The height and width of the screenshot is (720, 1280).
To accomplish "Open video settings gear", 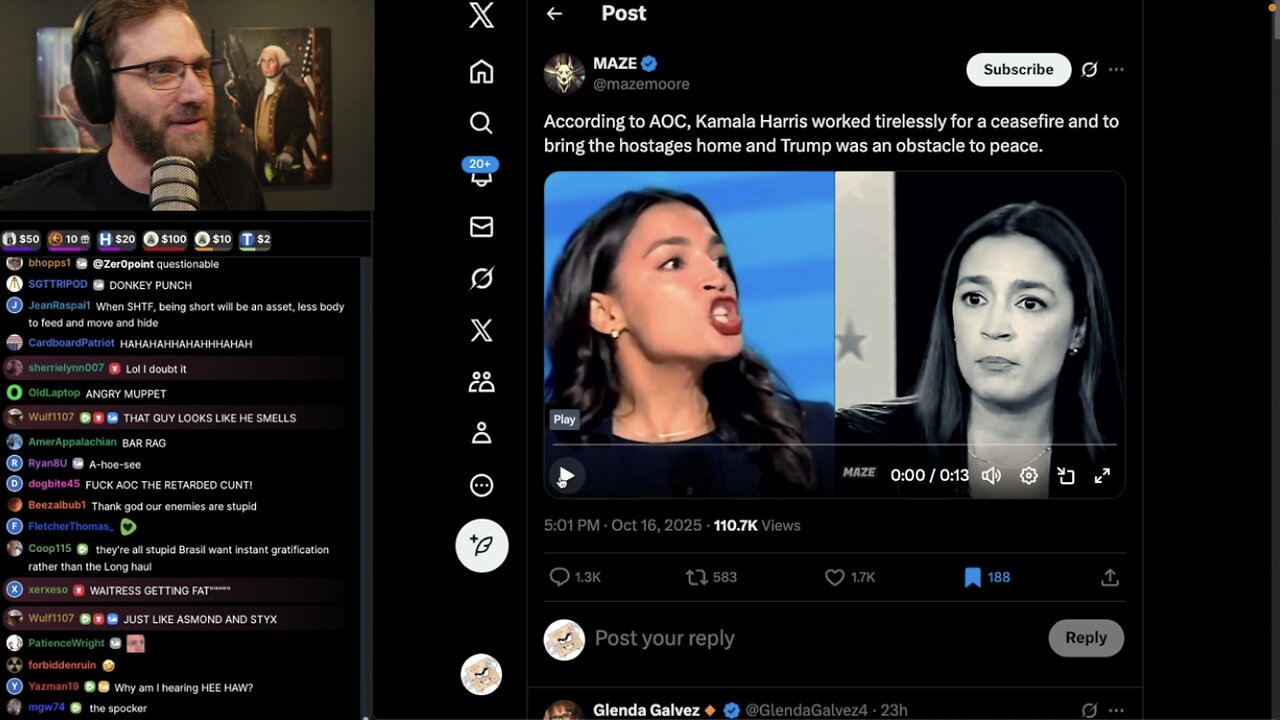I will 1028,476.
